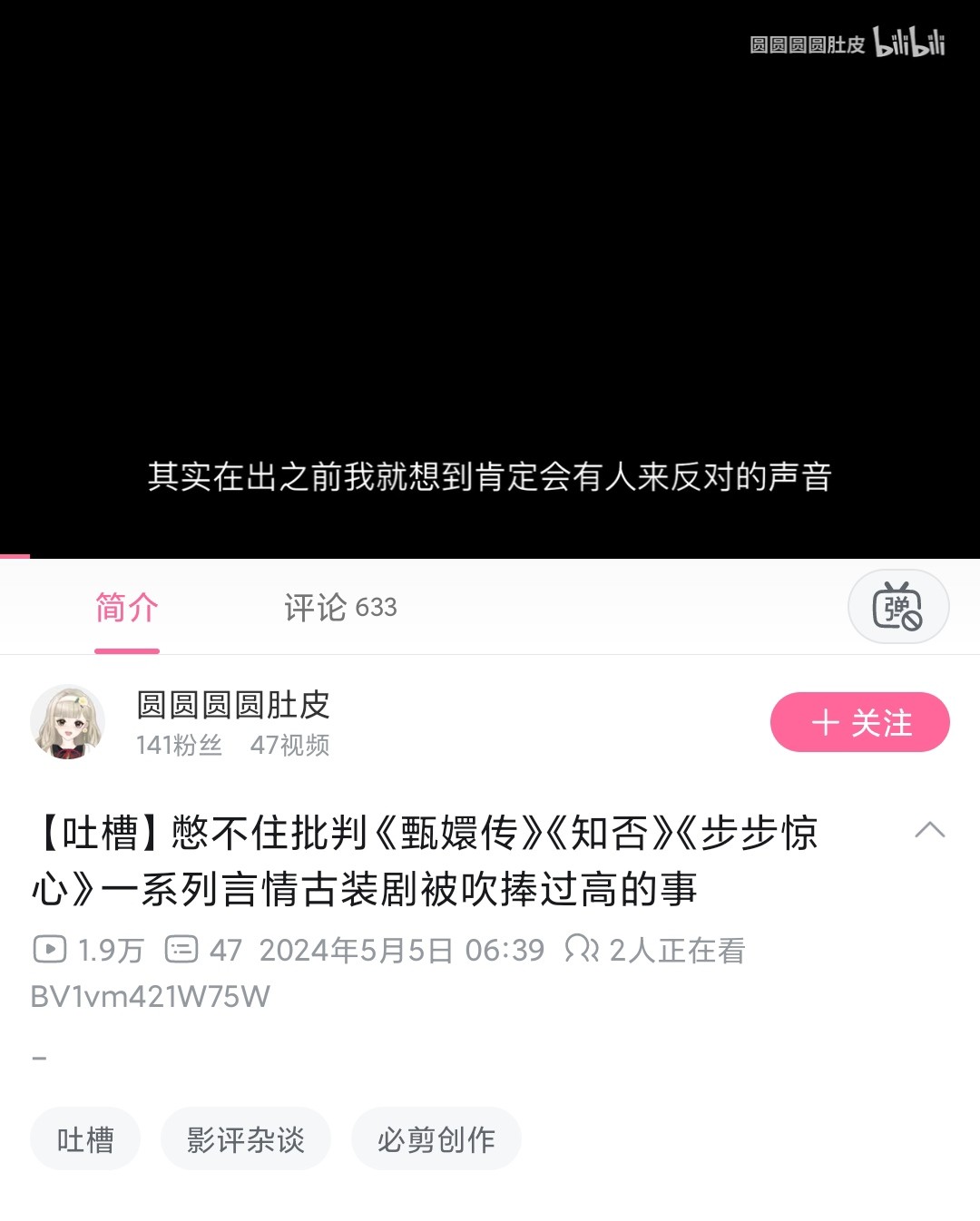Open the 吐槽 tag chip
Viewport: 980px width, 1221px height.
85,1138
